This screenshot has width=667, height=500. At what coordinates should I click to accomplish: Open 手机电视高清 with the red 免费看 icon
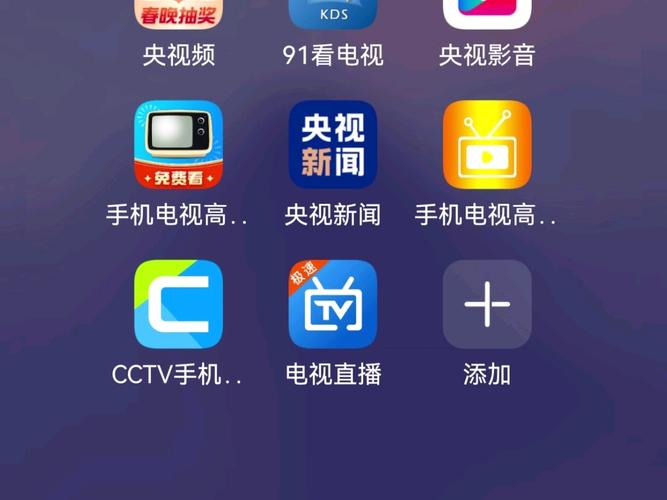tap(179, 144)
